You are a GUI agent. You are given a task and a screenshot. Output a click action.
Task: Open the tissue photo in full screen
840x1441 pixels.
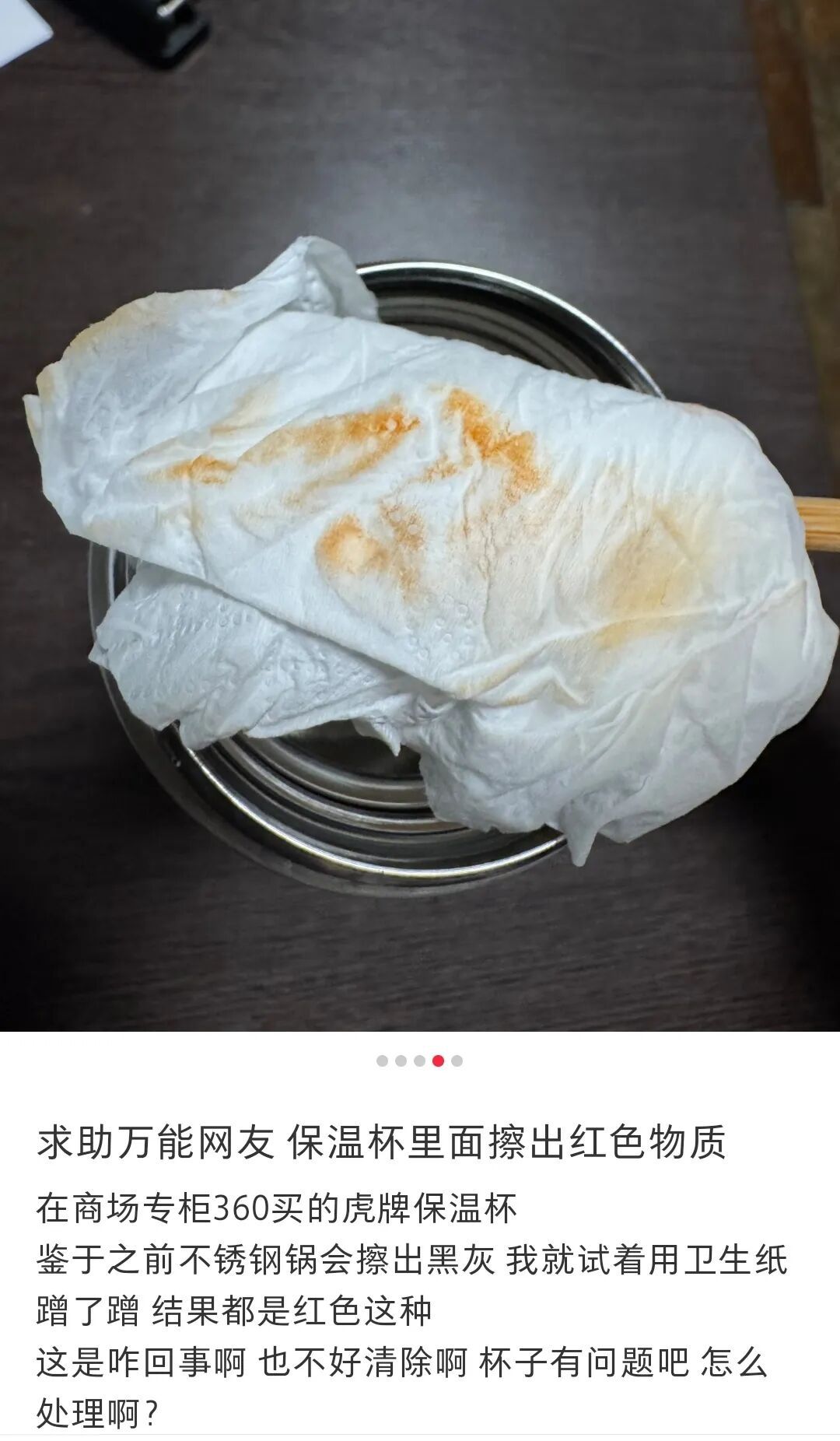coord(420,515)
